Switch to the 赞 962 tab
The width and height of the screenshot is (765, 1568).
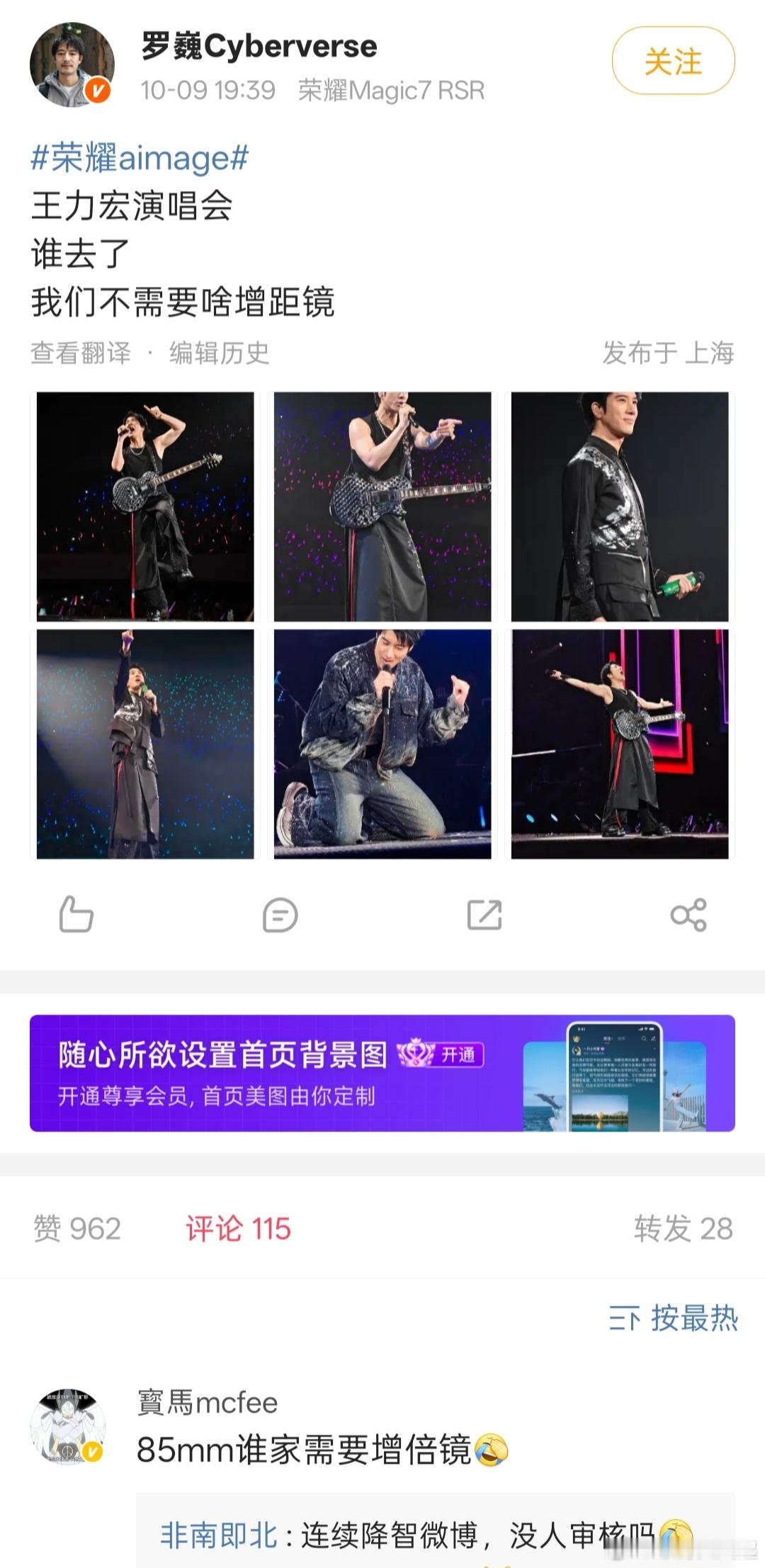coord(77,1229)
